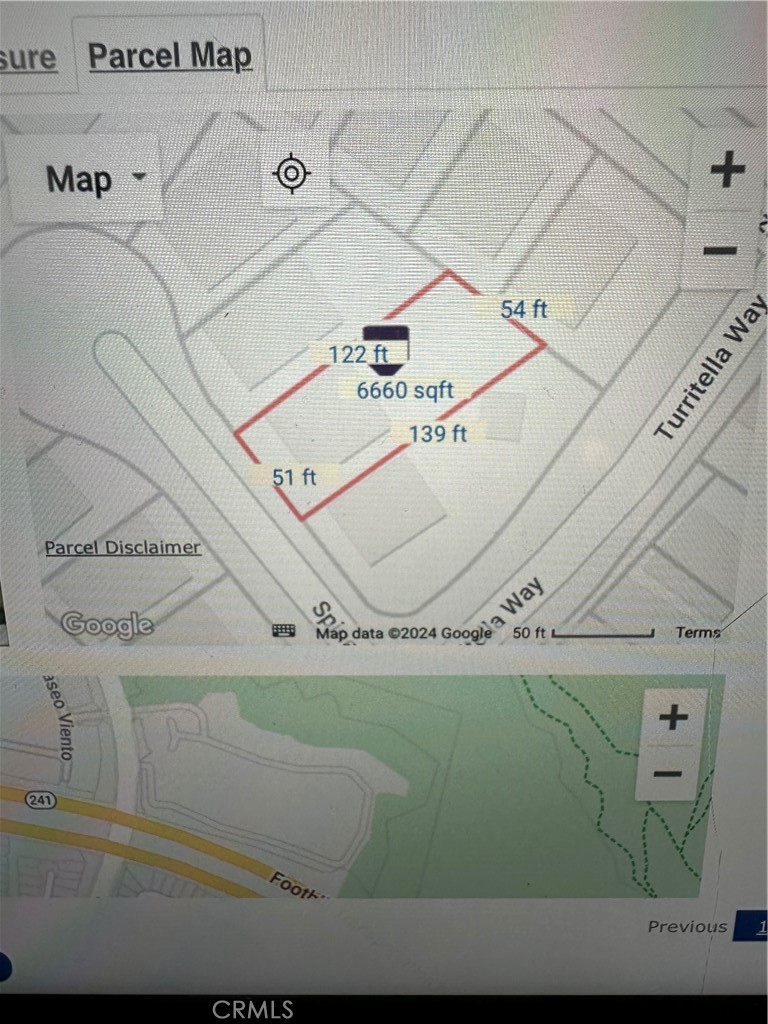
Task: Click the 6660 sqft parcel label
Action: click(x=403, y=391)
